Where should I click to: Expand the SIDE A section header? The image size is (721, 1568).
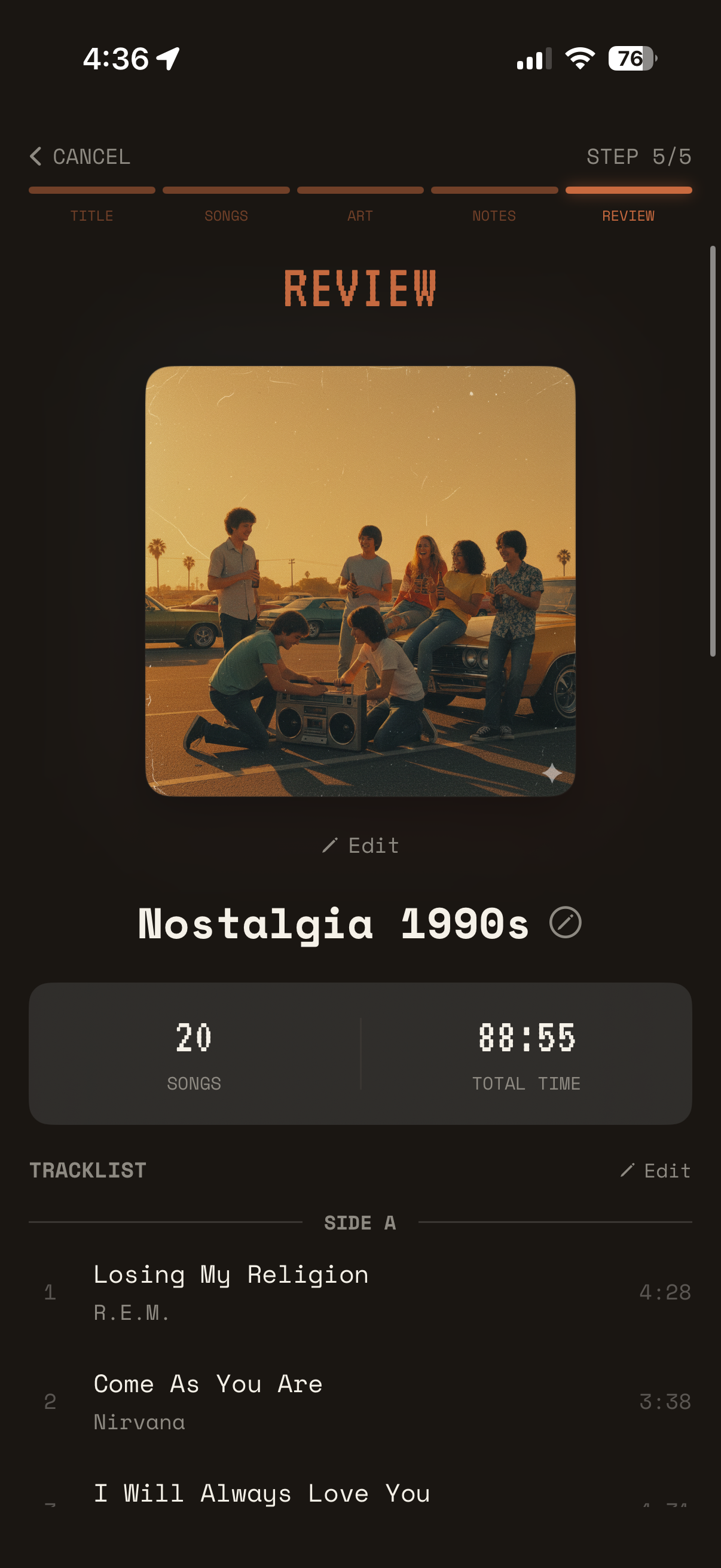click(361, 1222)
